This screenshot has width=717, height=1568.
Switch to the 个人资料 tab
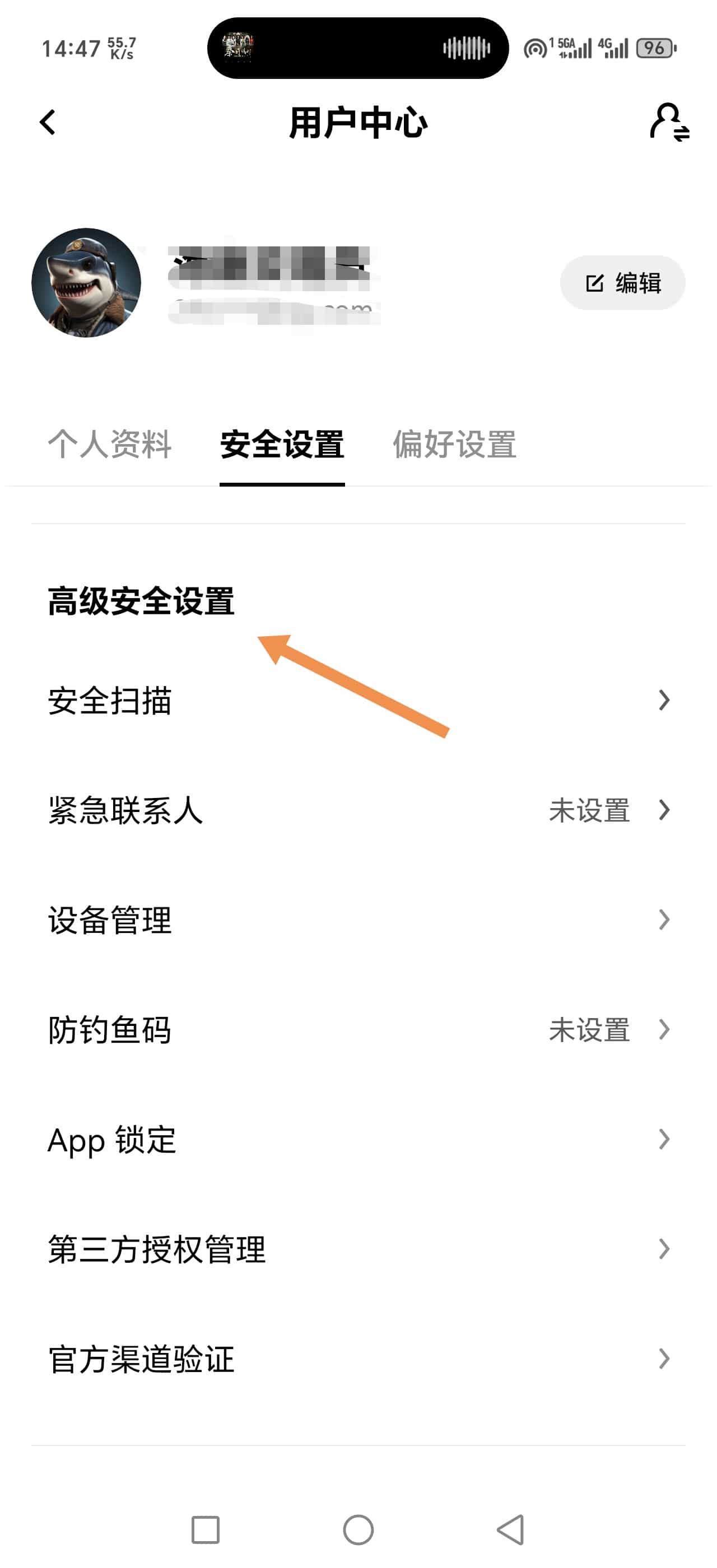click(x=110, y=446)
